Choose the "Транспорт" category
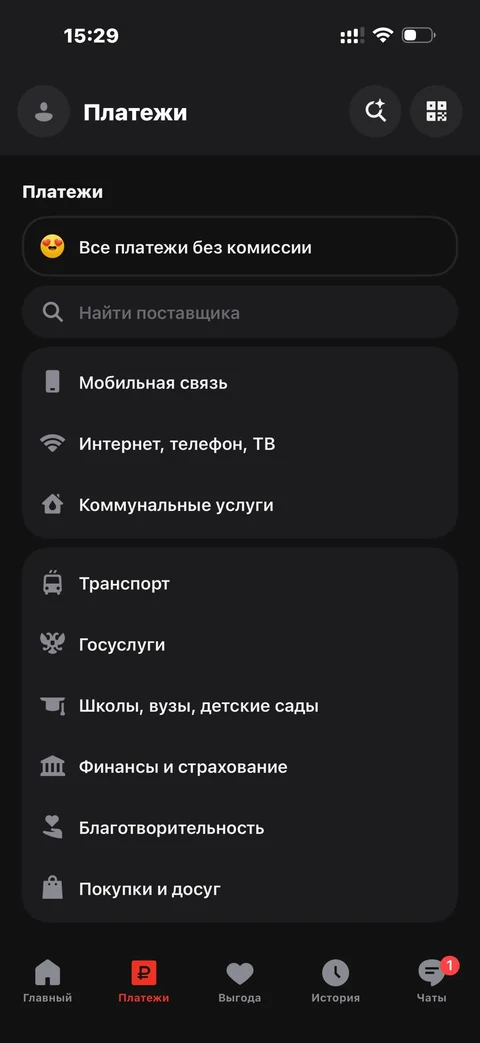This screenshot has height=1043, width=480. [240, 583]
